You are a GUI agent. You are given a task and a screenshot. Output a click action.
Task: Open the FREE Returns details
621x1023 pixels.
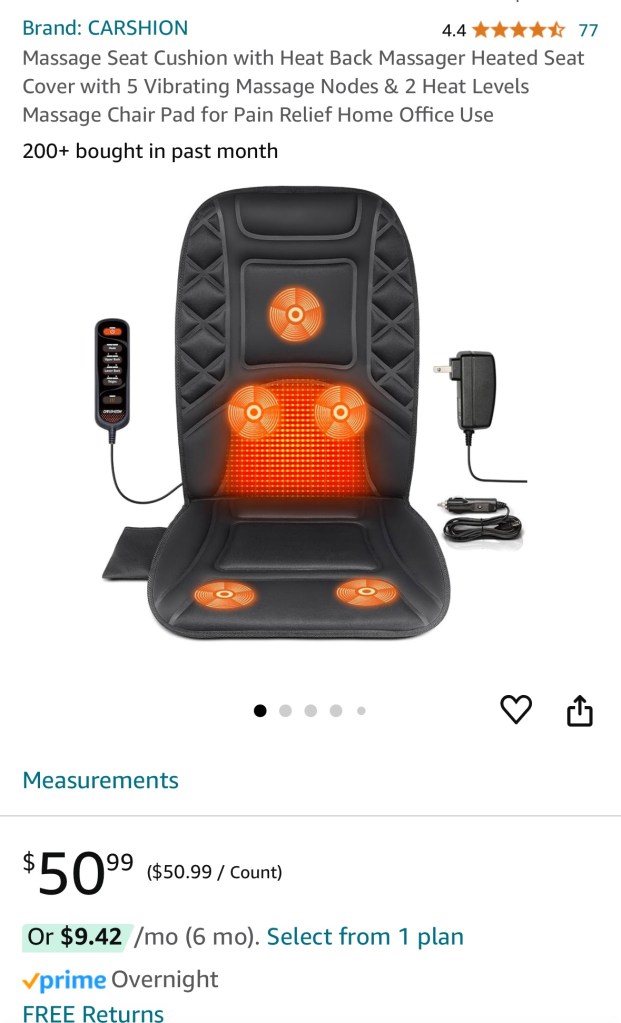pyautogui.click(x=93, y=1012)
